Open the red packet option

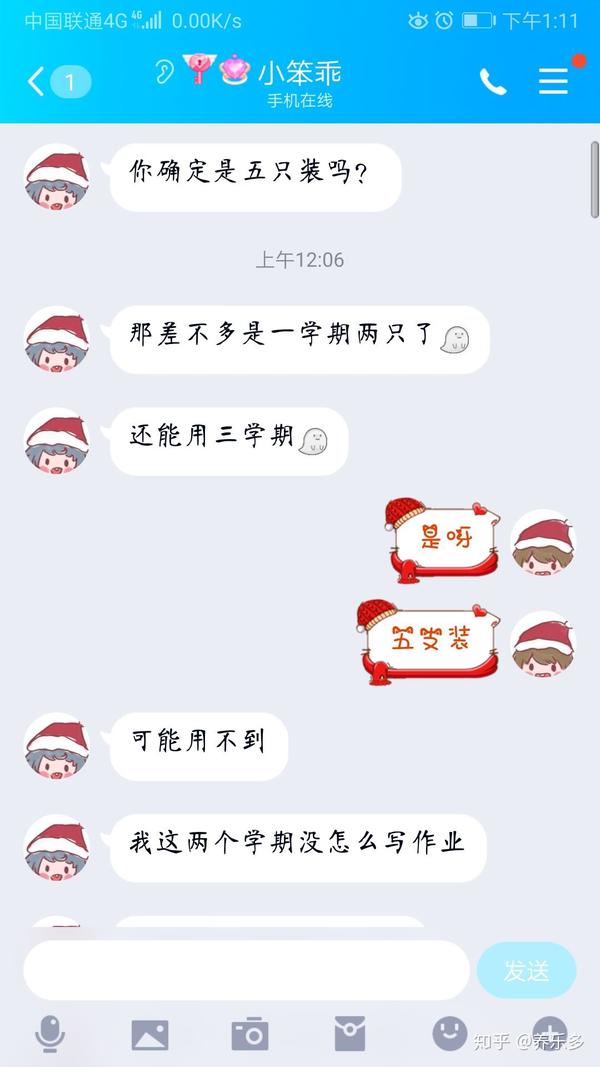point(350,1034)
